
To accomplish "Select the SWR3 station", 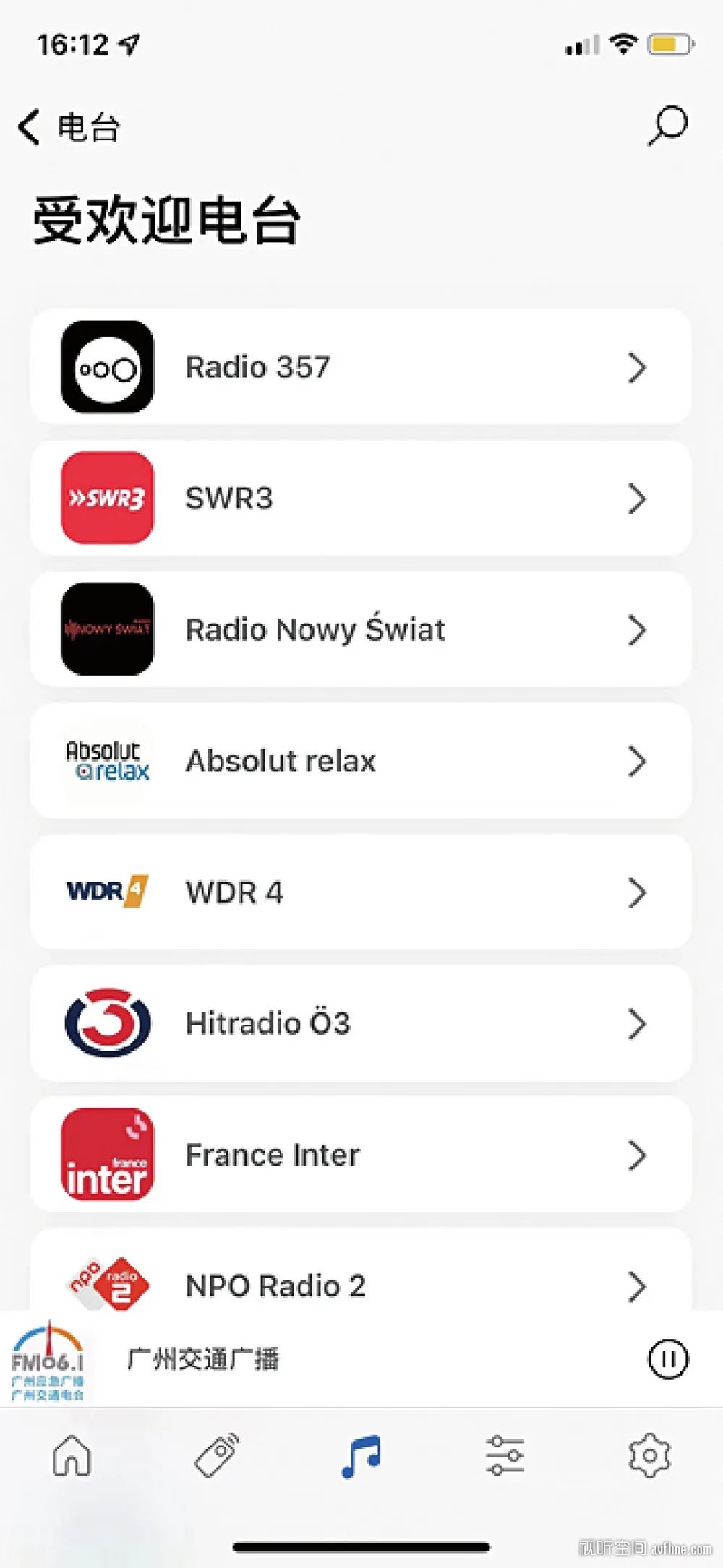I will [x=360, y=499].
